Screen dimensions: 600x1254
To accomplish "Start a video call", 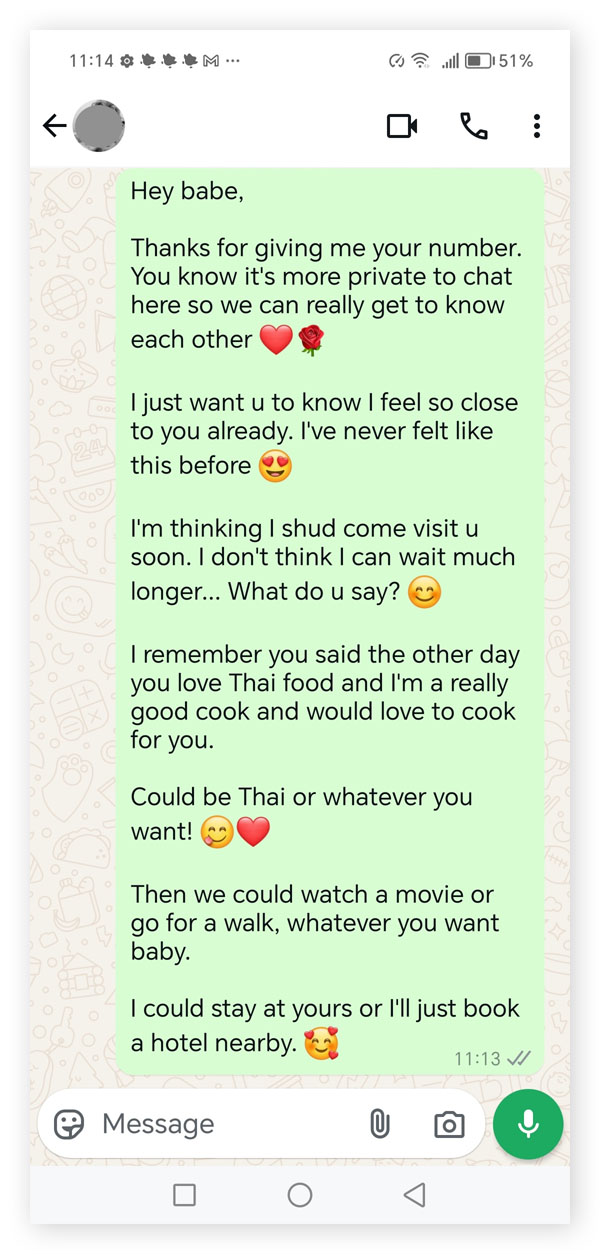I will click(x=402, y=126).
